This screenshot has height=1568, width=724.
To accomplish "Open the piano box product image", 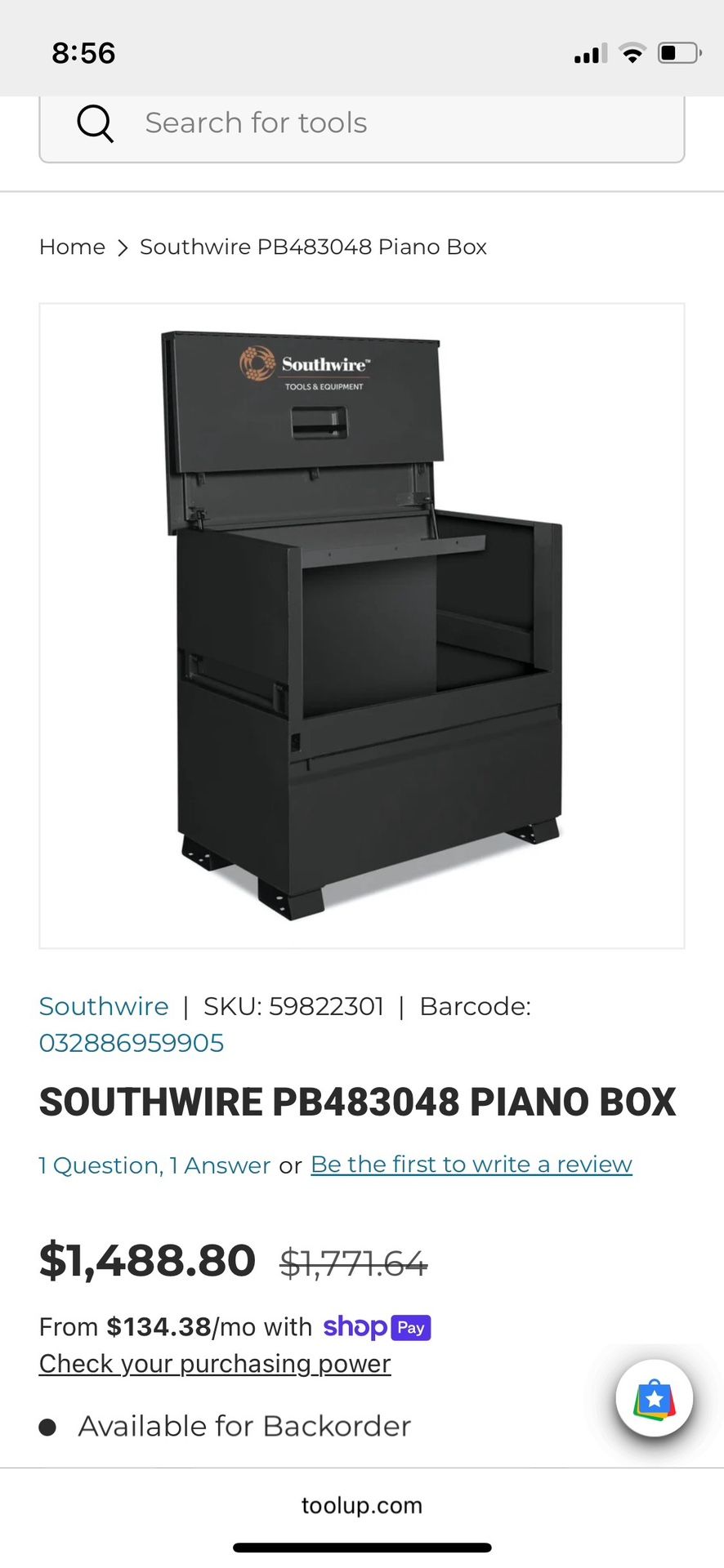I will coord(362,626).
